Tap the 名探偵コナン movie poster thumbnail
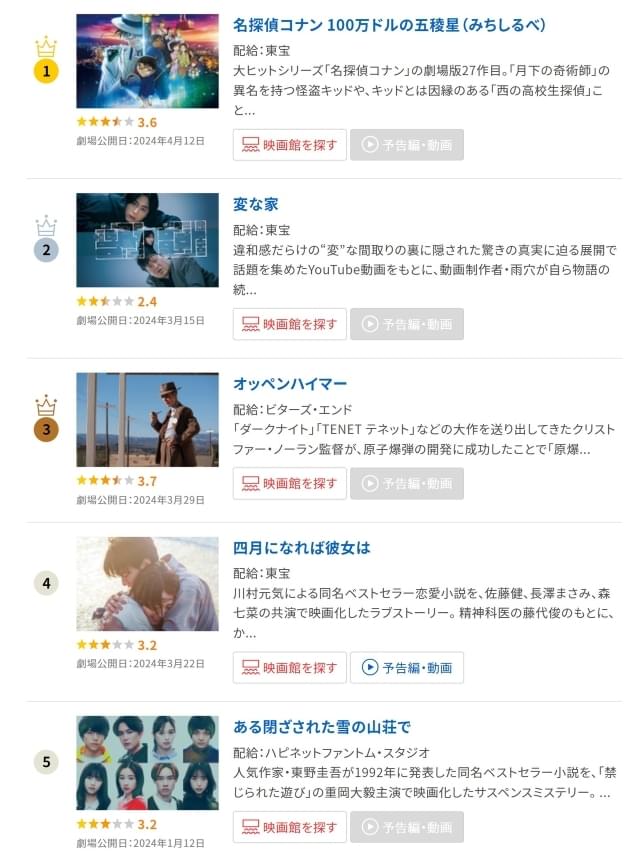Screen dimensions: 640x862 147,61
